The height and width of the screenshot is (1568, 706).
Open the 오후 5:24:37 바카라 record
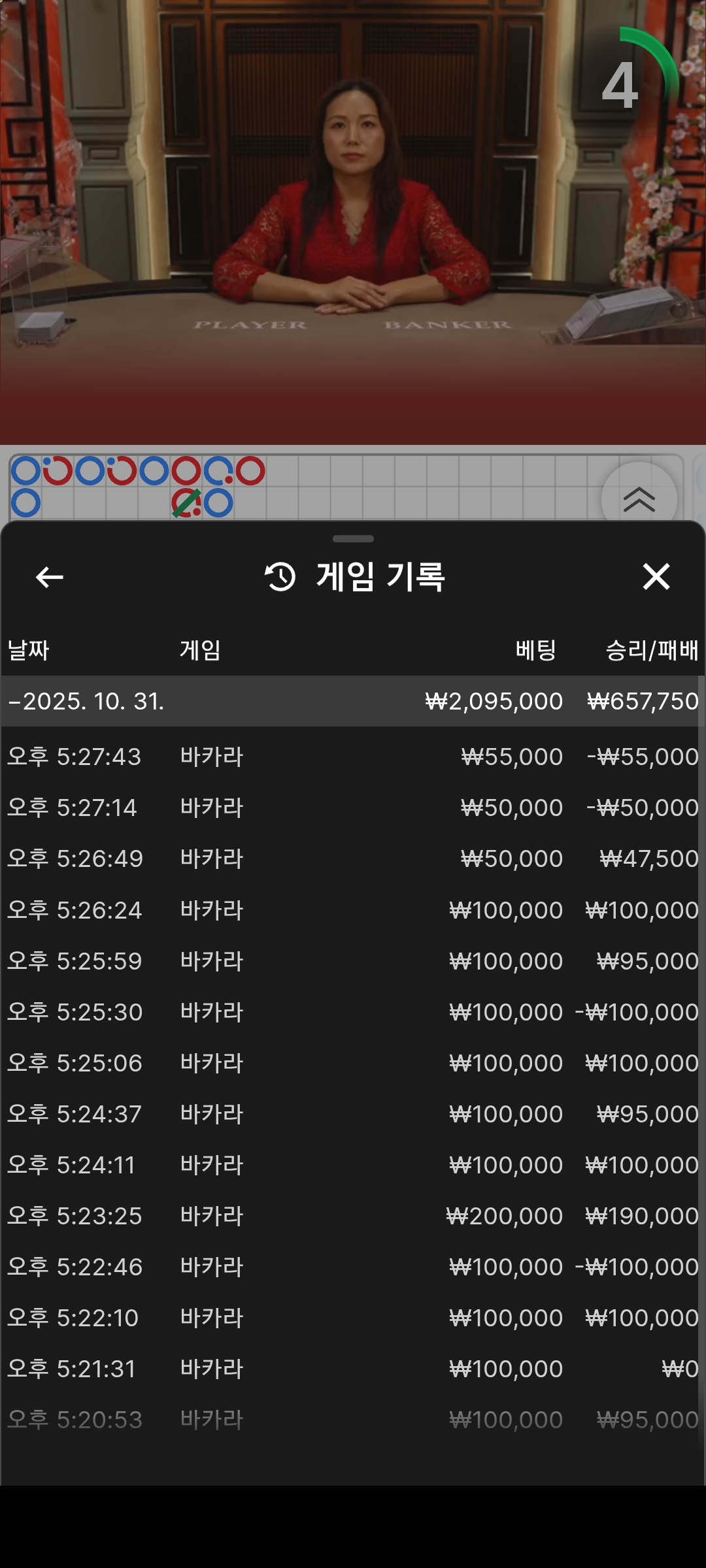[x=353, y=1114]
